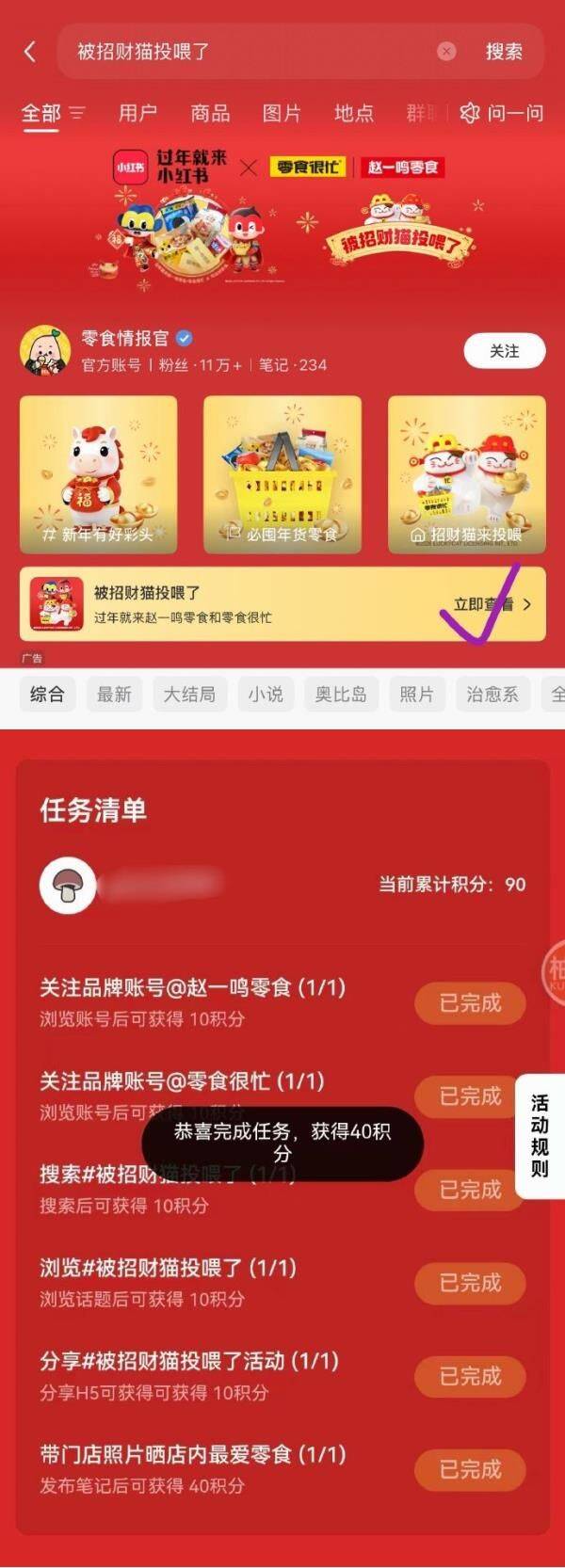
Task: Open the 招财猫来投喂 tile
Action: point(466,474)
